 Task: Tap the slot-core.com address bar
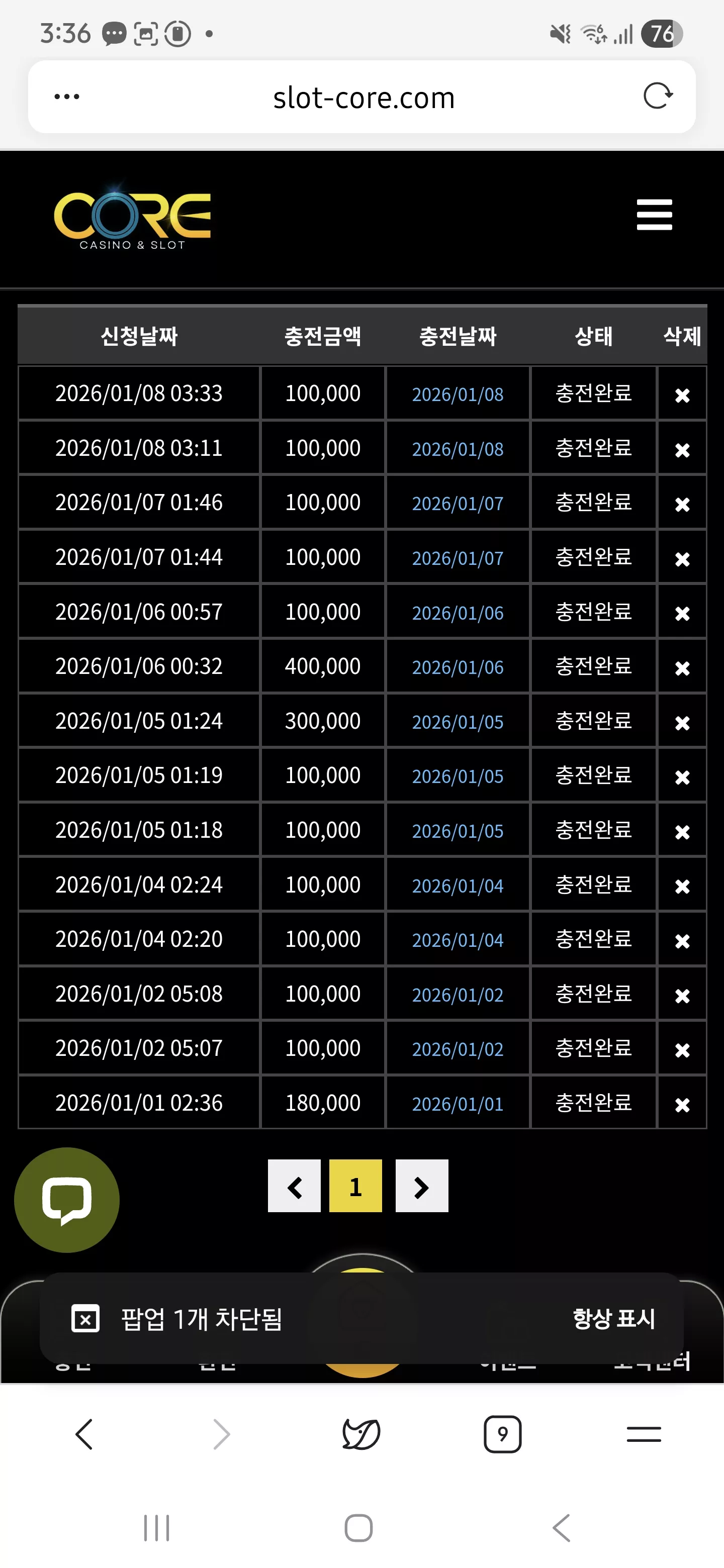(x=364, y=97)
